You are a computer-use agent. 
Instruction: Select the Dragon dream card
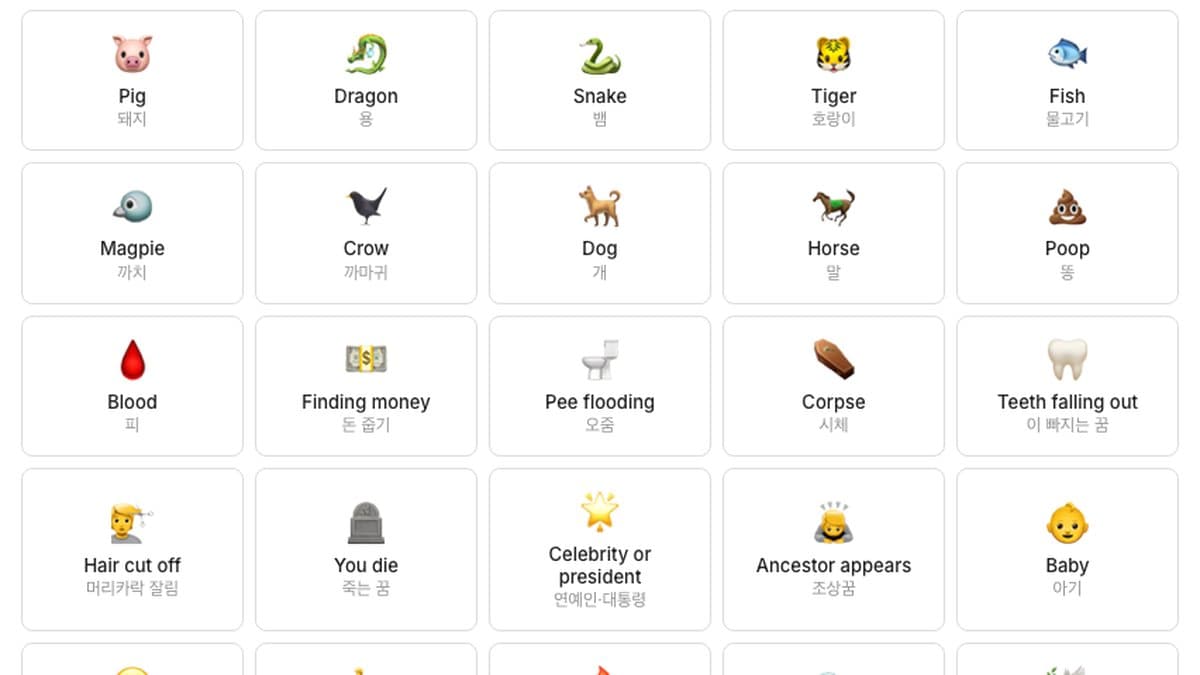[366, 80]
